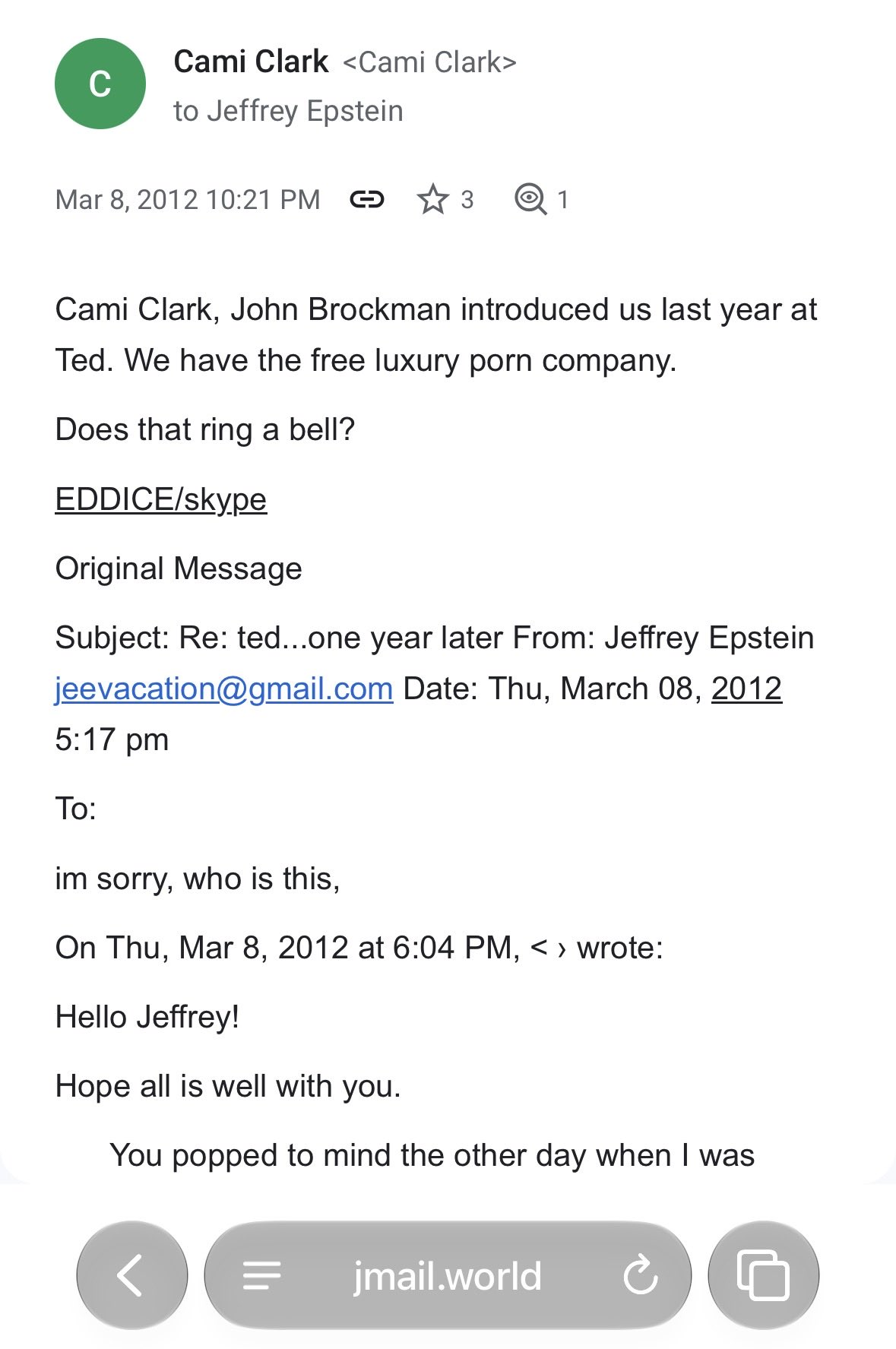Open the EDDICE/skype link
The image size is (896, 1349).
pyautogui.click(x=161, y=499)
